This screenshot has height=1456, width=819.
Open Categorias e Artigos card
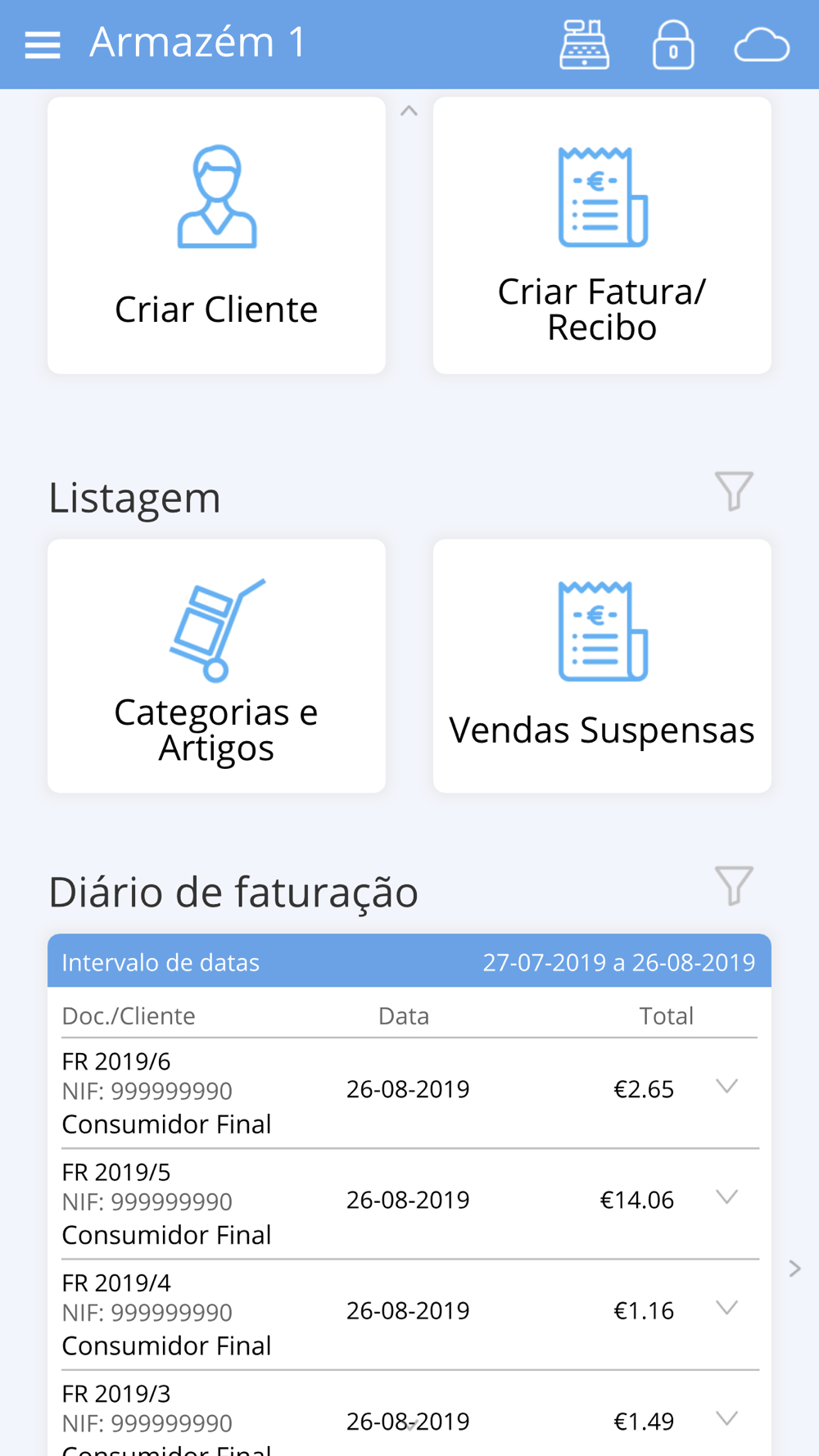[216, 666]
